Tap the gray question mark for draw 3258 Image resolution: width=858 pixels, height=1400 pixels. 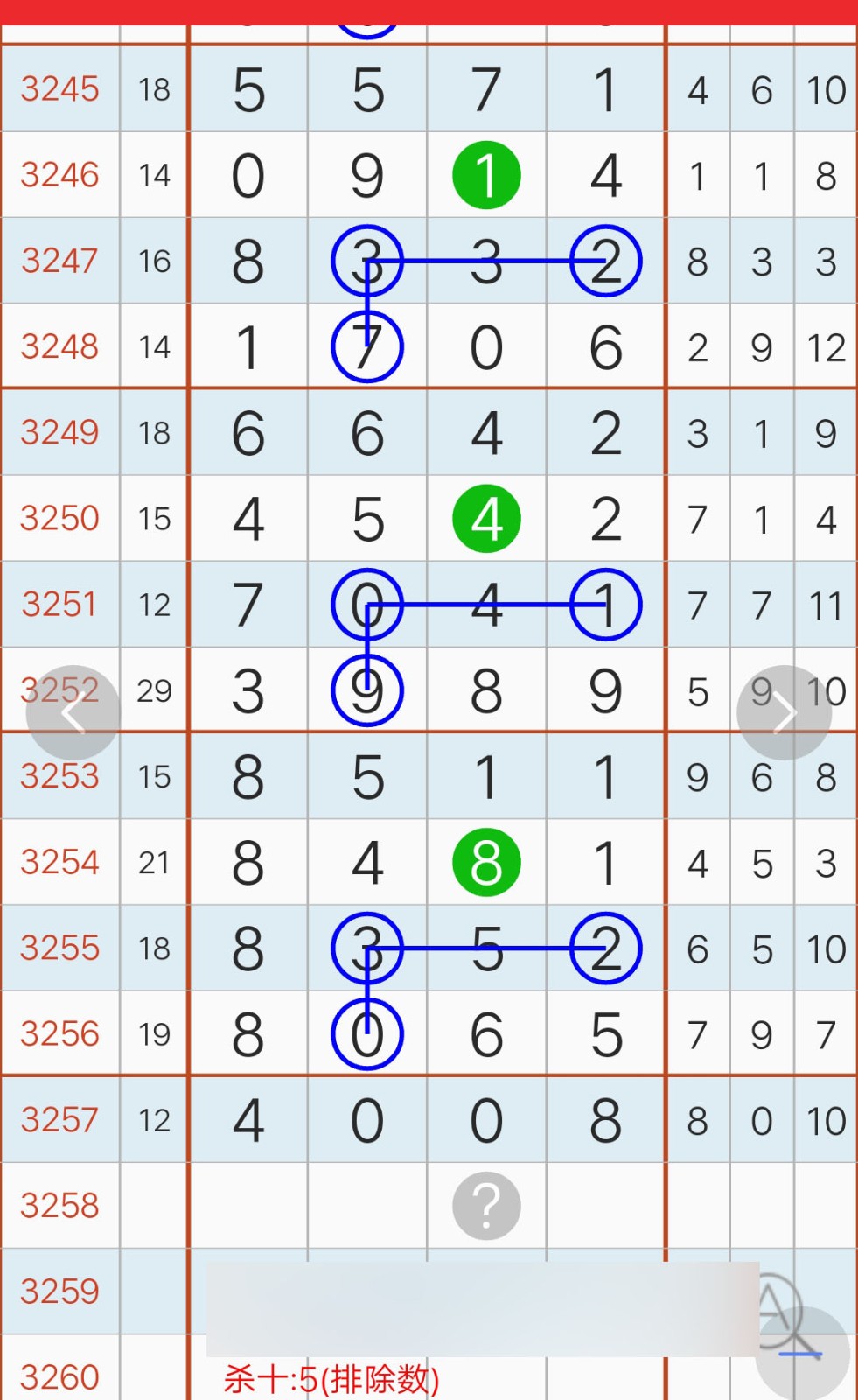point(486,1206)
